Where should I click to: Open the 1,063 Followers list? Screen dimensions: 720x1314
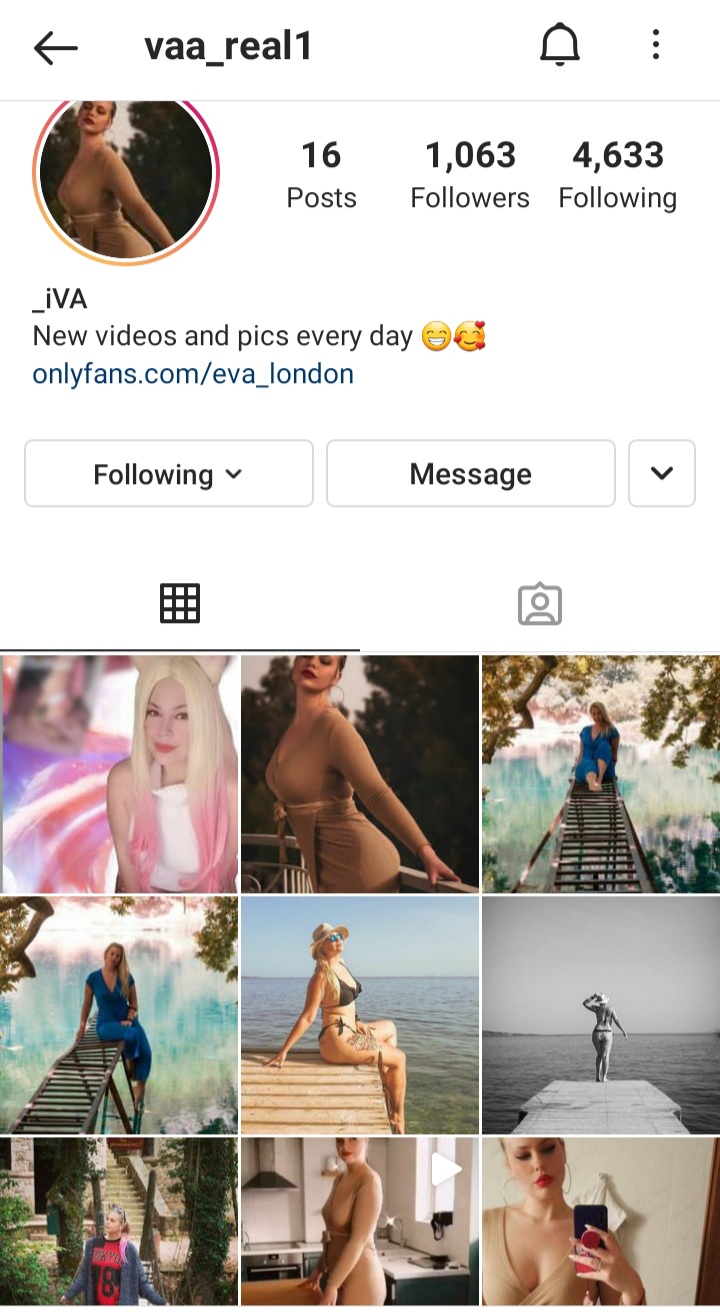click(470, 174)
